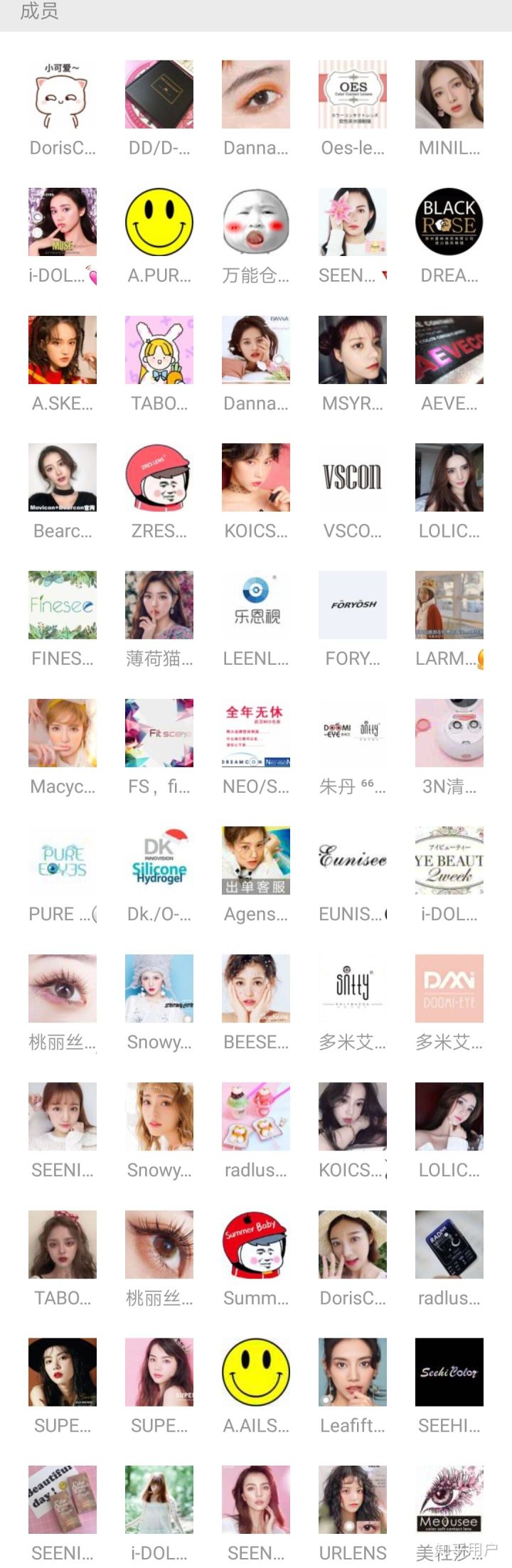Tap member DD/D-... in the grid

tap(159, 95)
